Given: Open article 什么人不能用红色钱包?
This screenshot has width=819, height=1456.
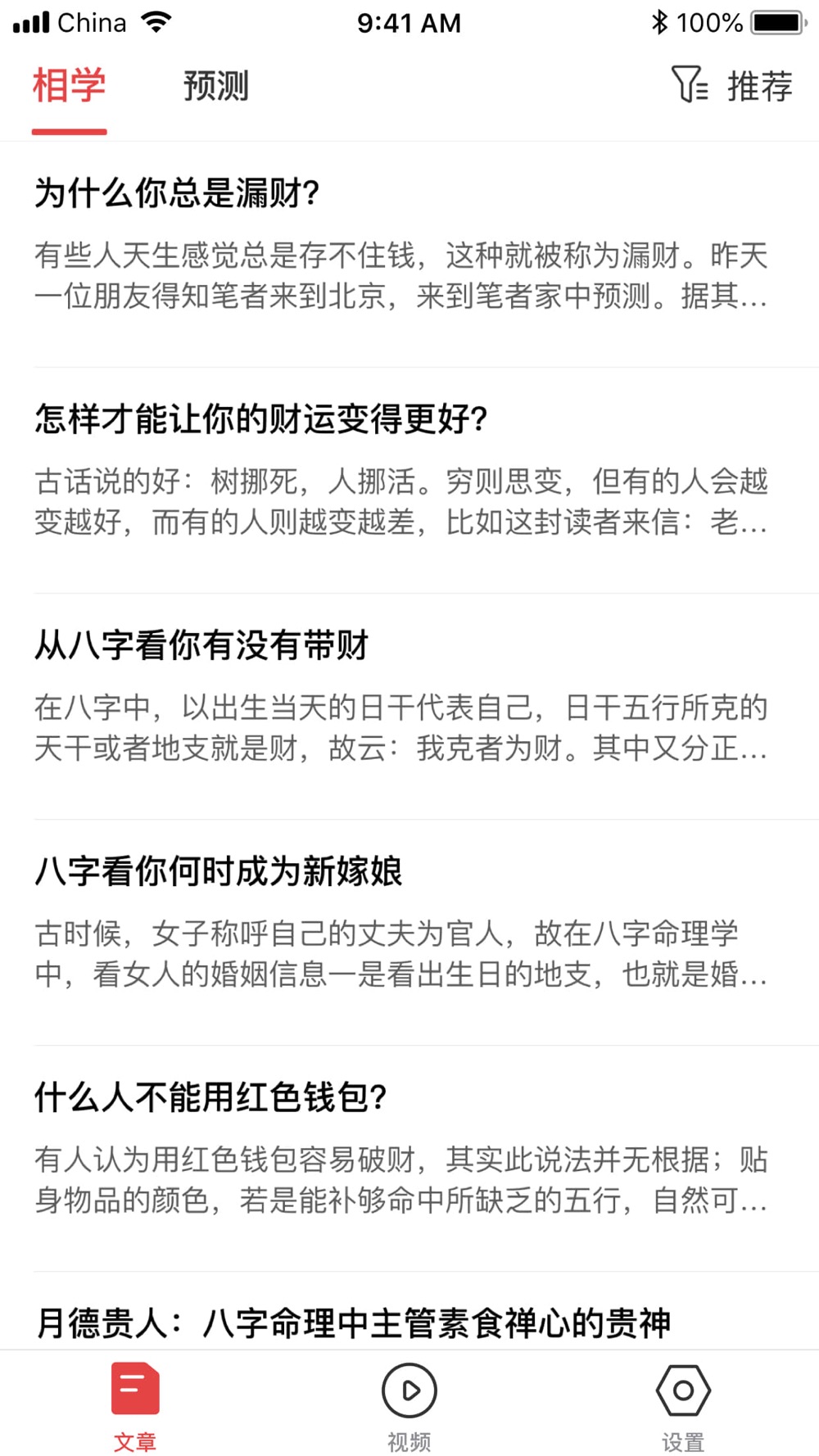Looking at the screenshot, I should pyautogui.click(x=210, y=1097).
